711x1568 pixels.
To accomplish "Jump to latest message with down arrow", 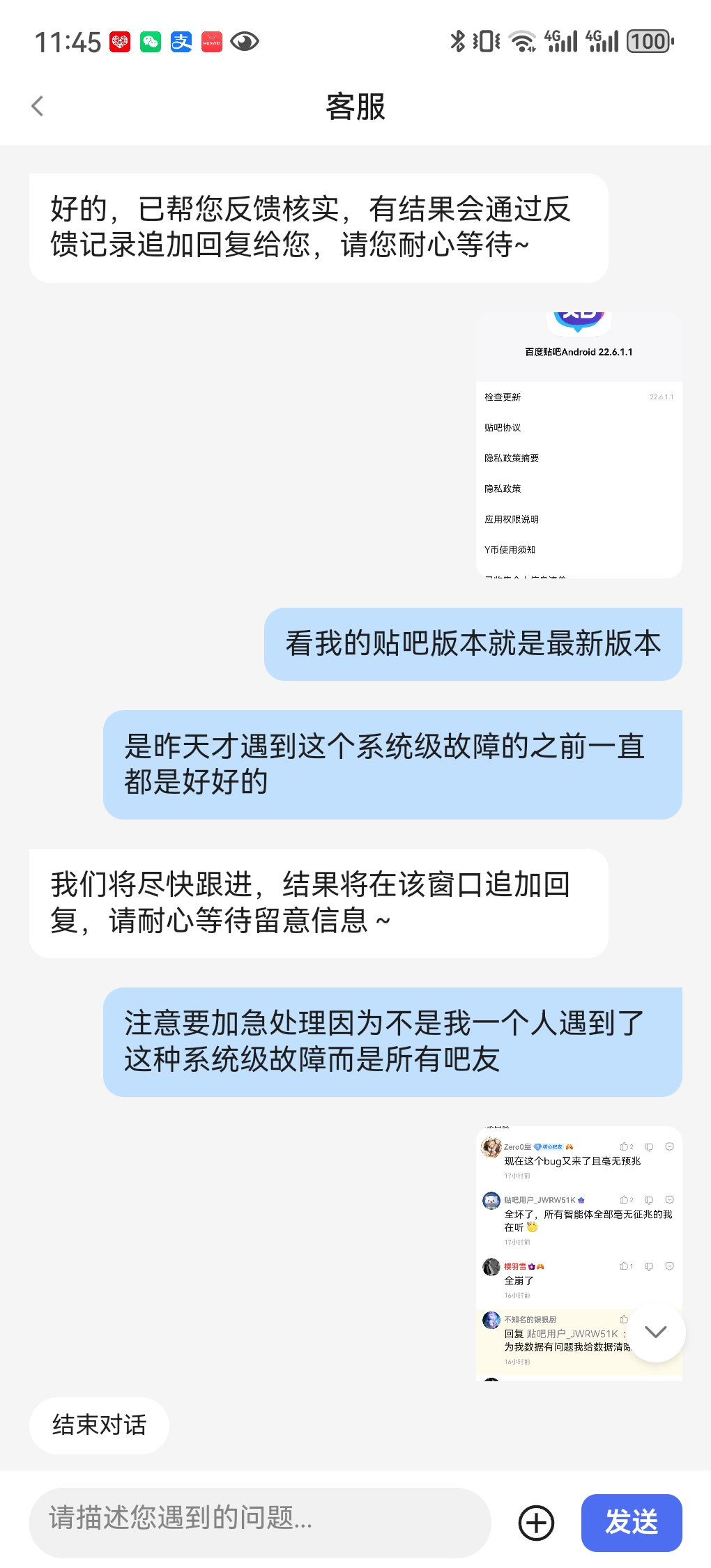I will tap(656, 1332).
